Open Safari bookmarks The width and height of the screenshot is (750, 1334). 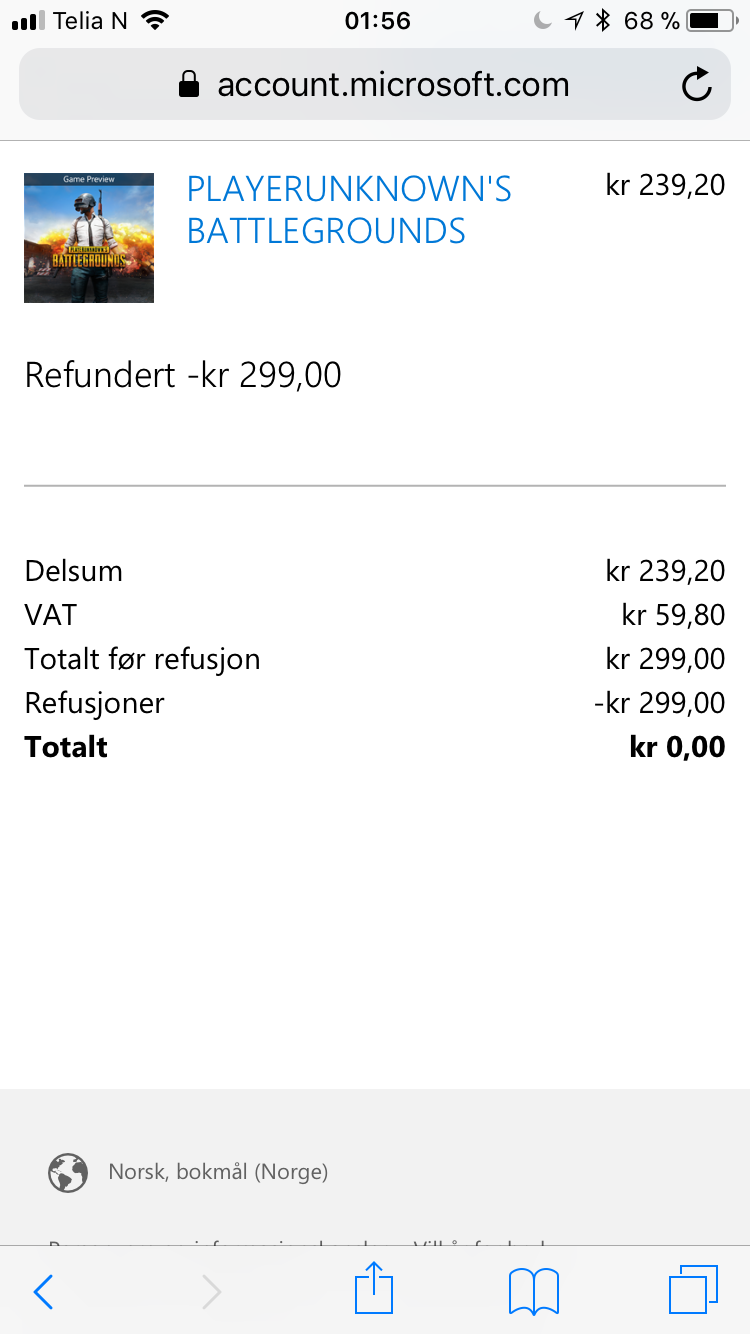534,1292
